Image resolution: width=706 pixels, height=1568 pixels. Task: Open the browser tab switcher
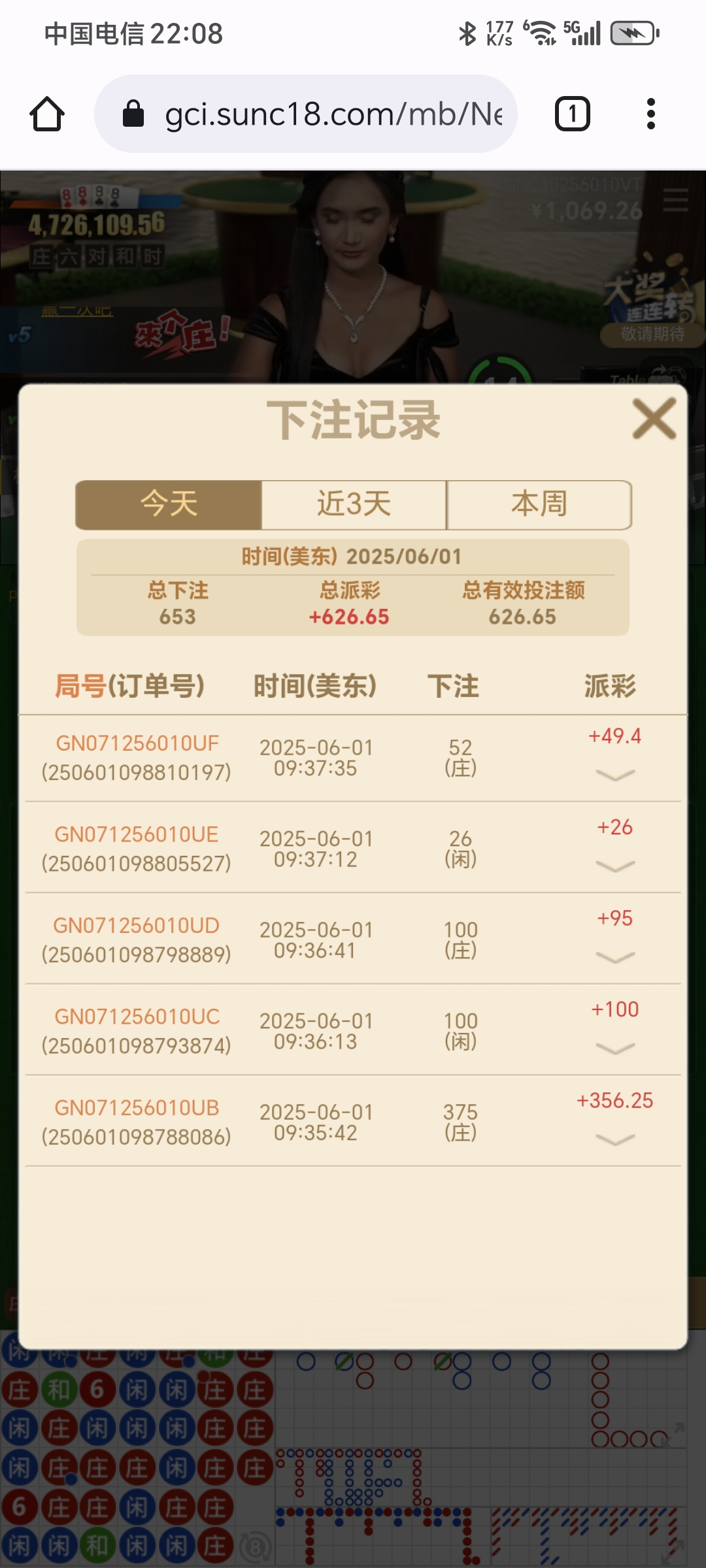point(572,114)
